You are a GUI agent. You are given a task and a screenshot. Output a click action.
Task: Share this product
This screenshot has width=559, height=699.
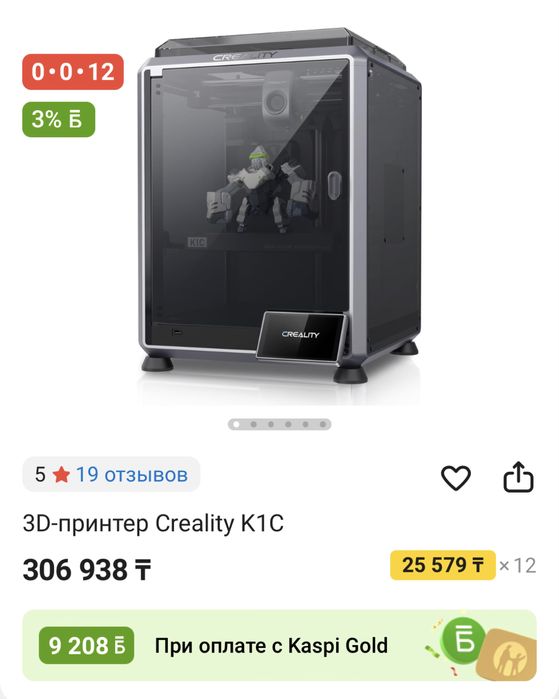tap(518, 477)
